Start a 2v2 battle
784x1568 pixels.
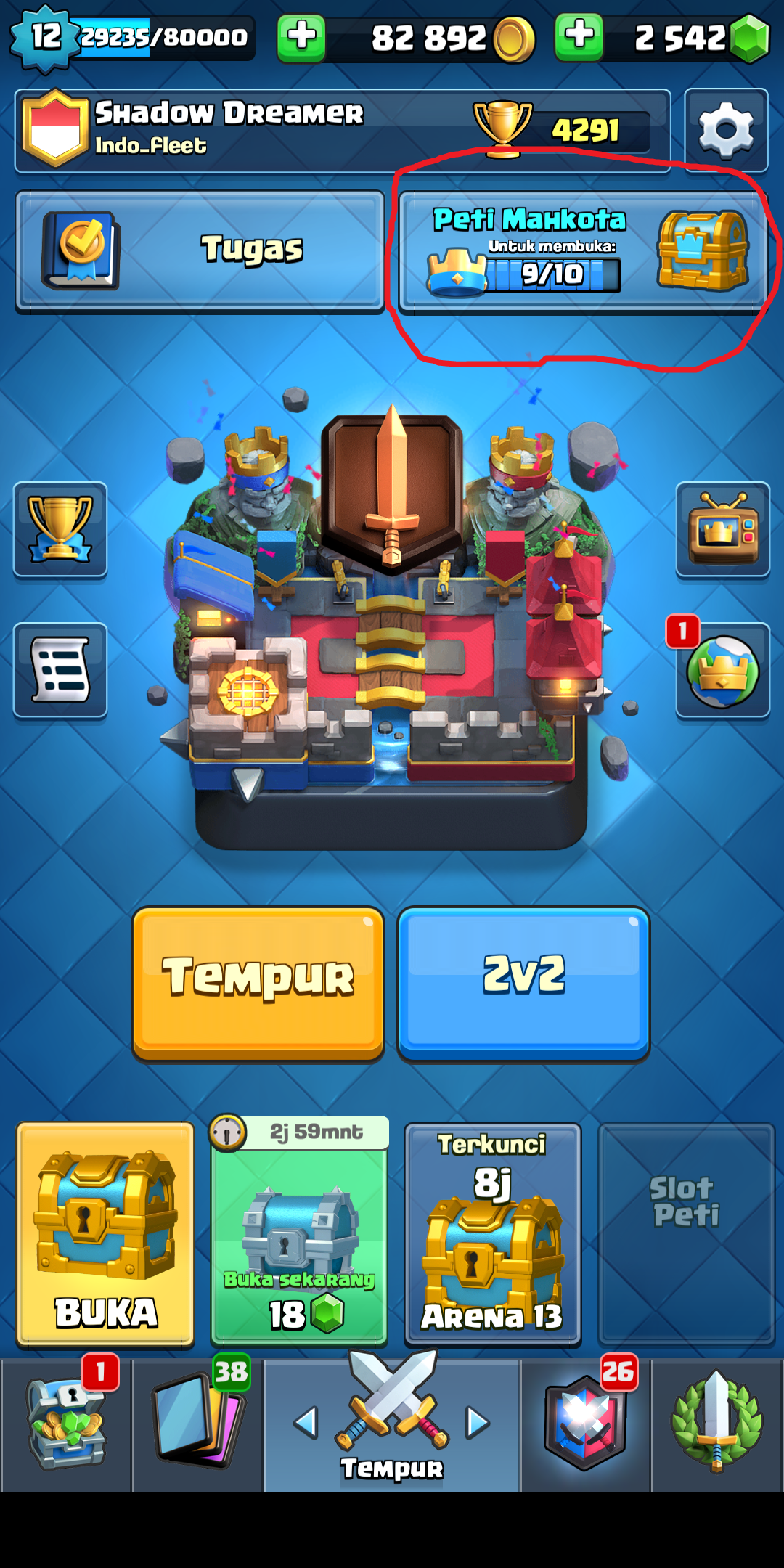pos(523,982)
